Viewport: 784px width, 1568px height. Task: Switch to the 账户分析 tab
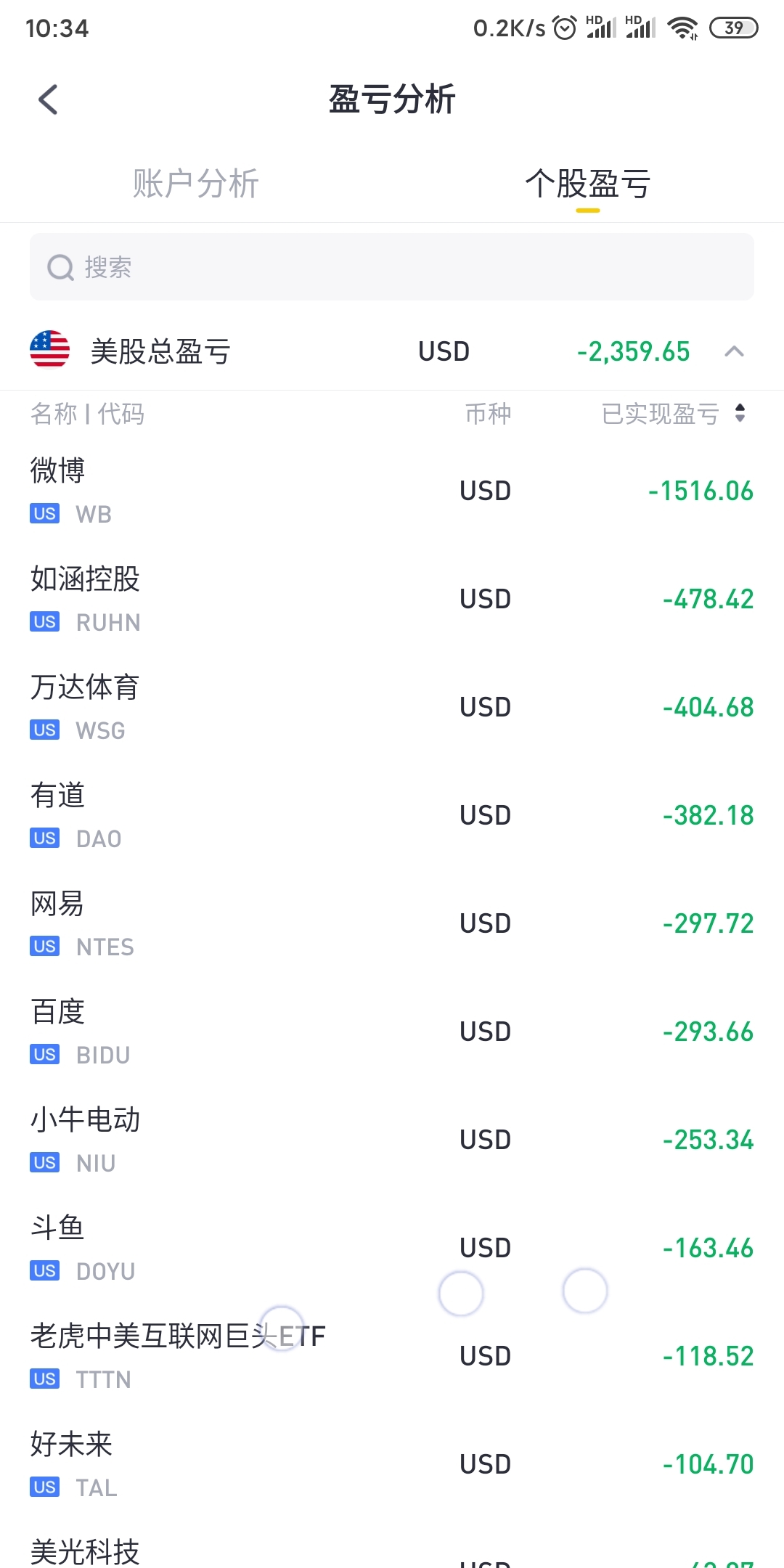tap(196, 183)
